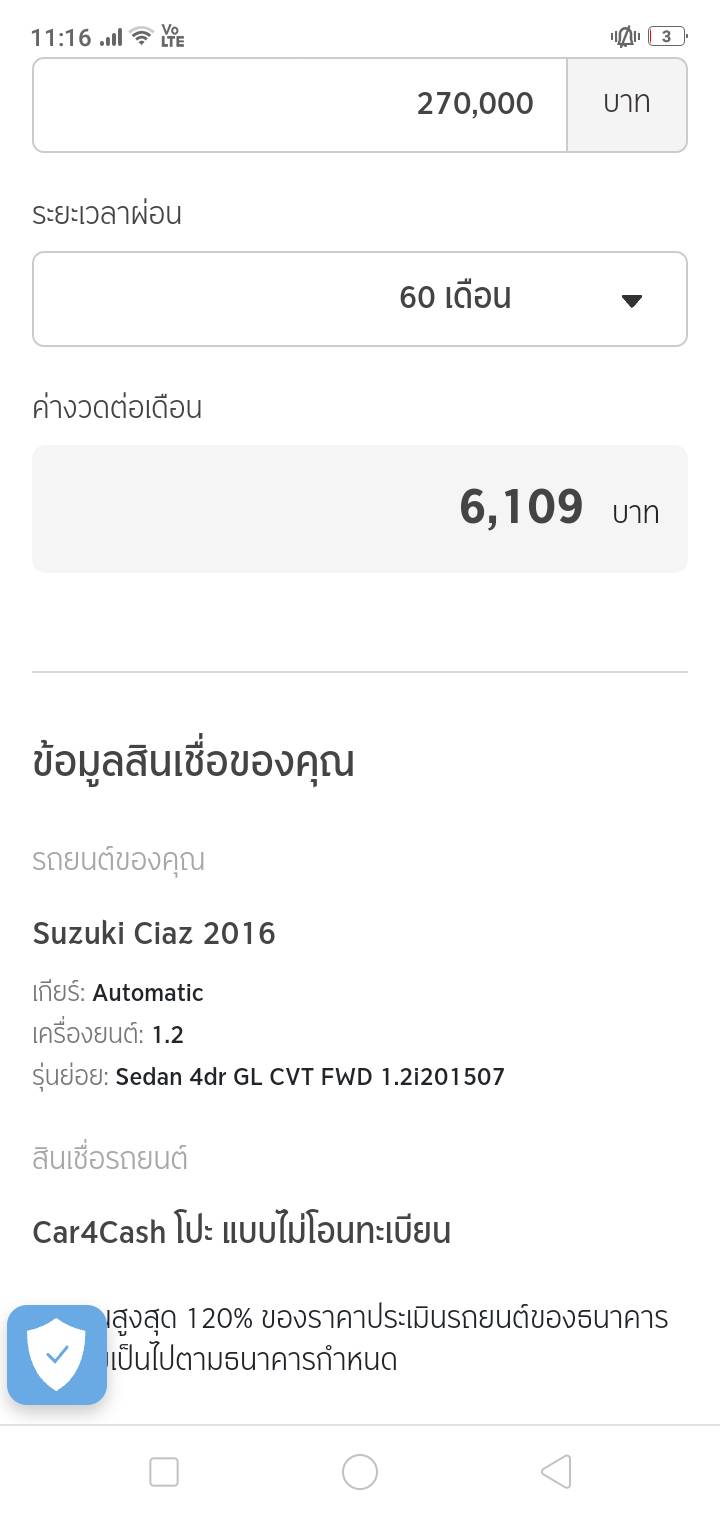Return to the home screen

(360, 1471)
